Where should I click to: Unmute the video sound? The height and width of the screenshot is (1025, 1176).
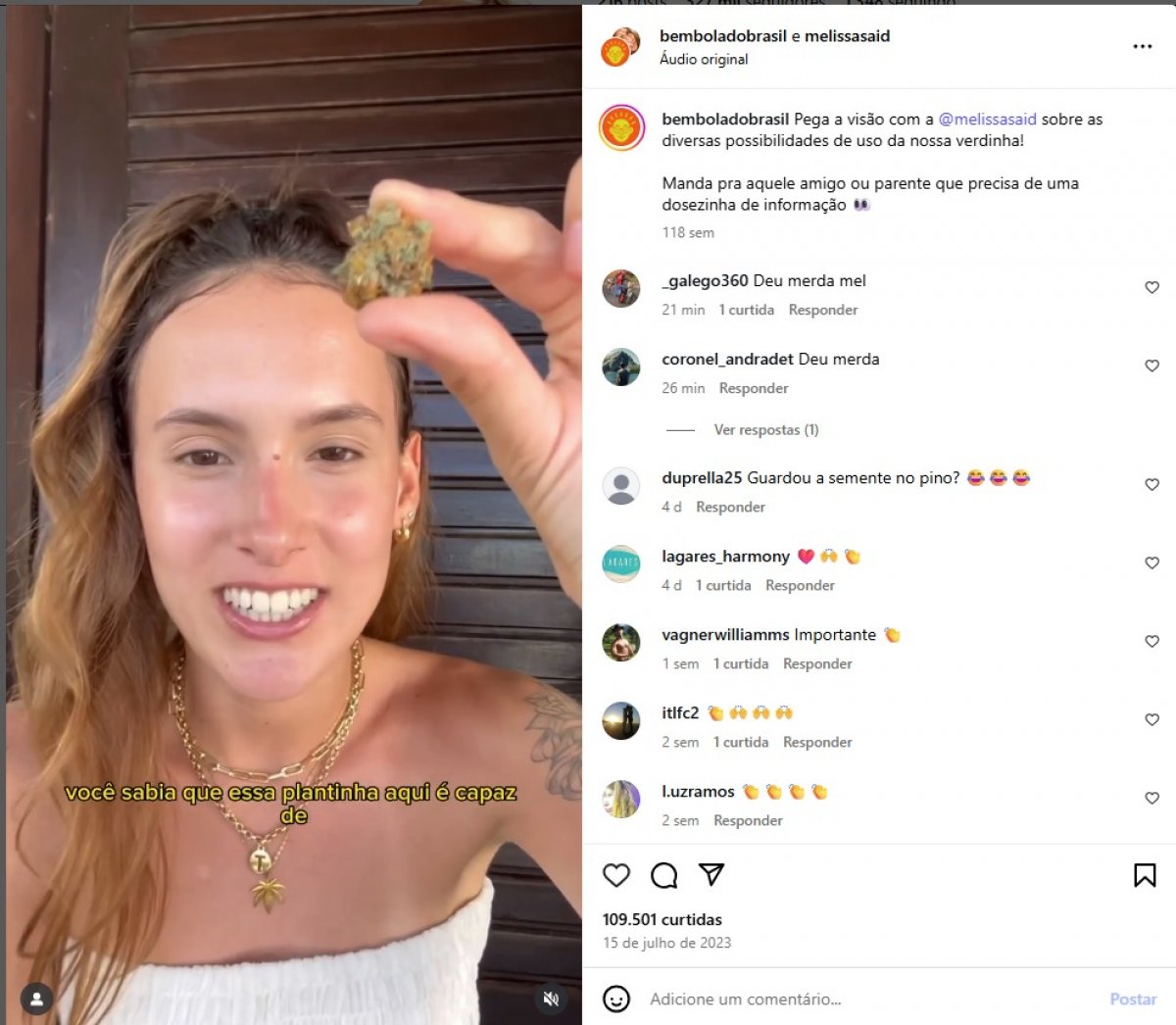(551, 999)
